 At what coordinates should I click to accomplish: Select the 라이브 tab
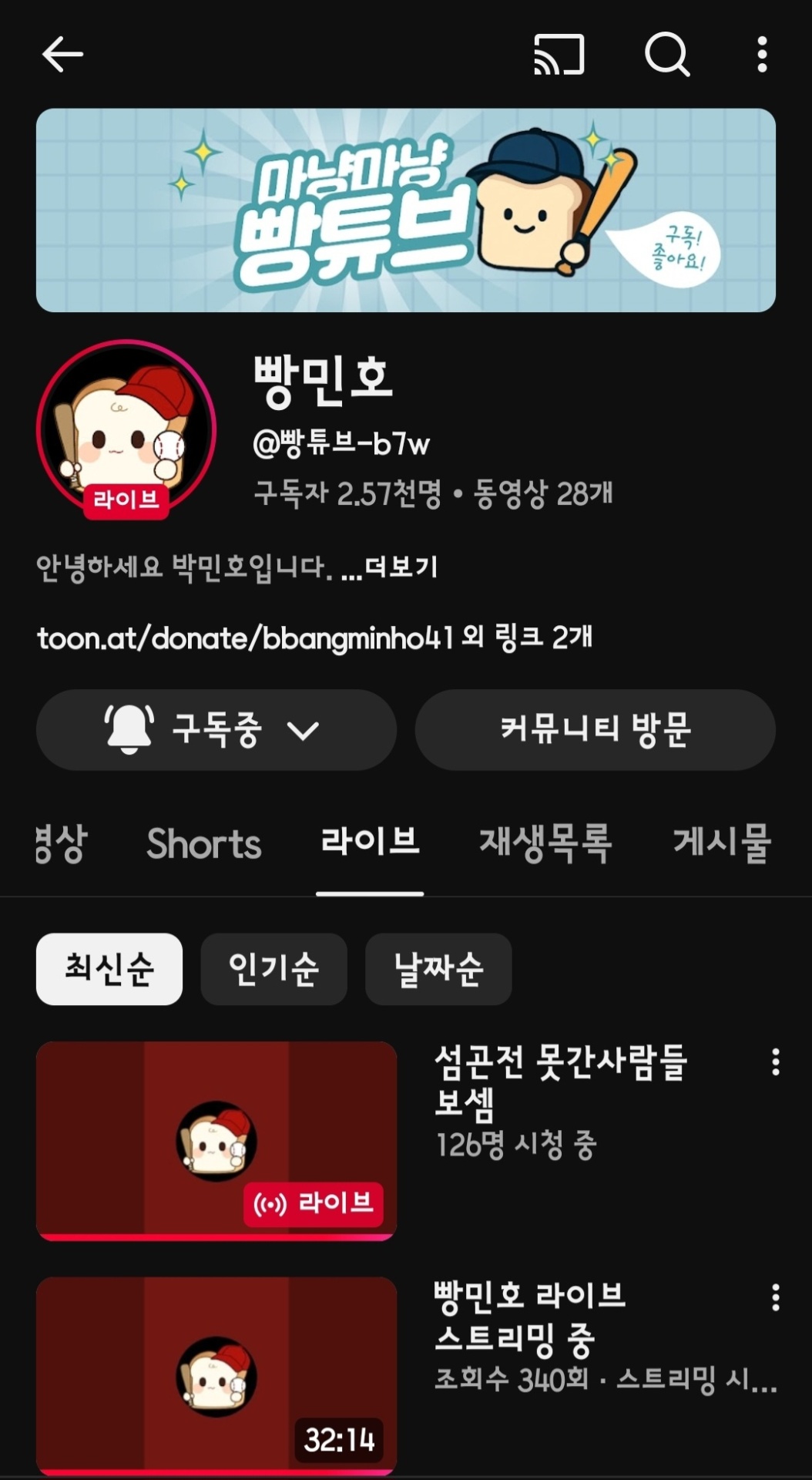(x=370, y=842)
